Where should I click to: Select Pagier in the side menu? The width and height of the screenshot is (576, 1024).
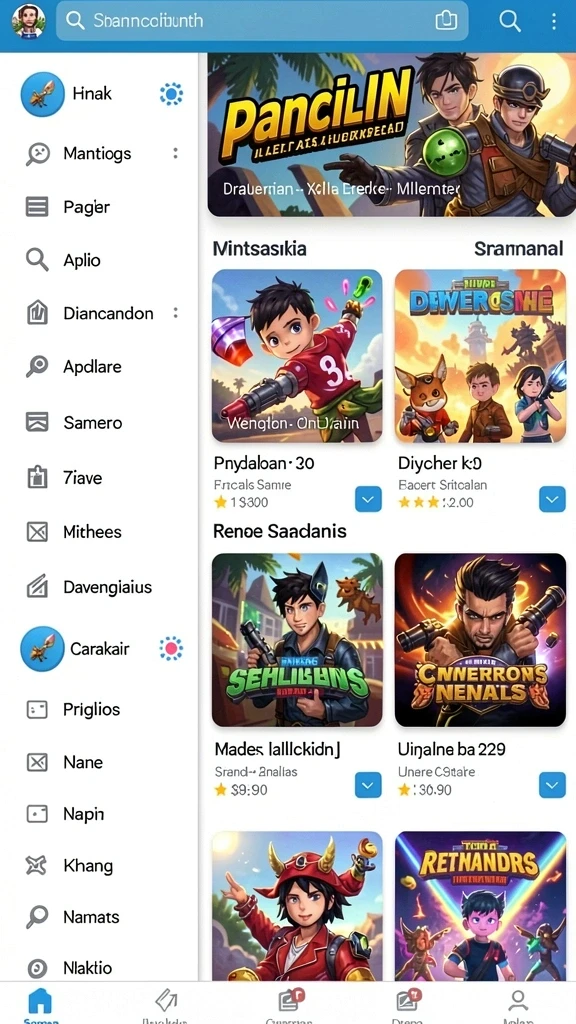[99, 207]
